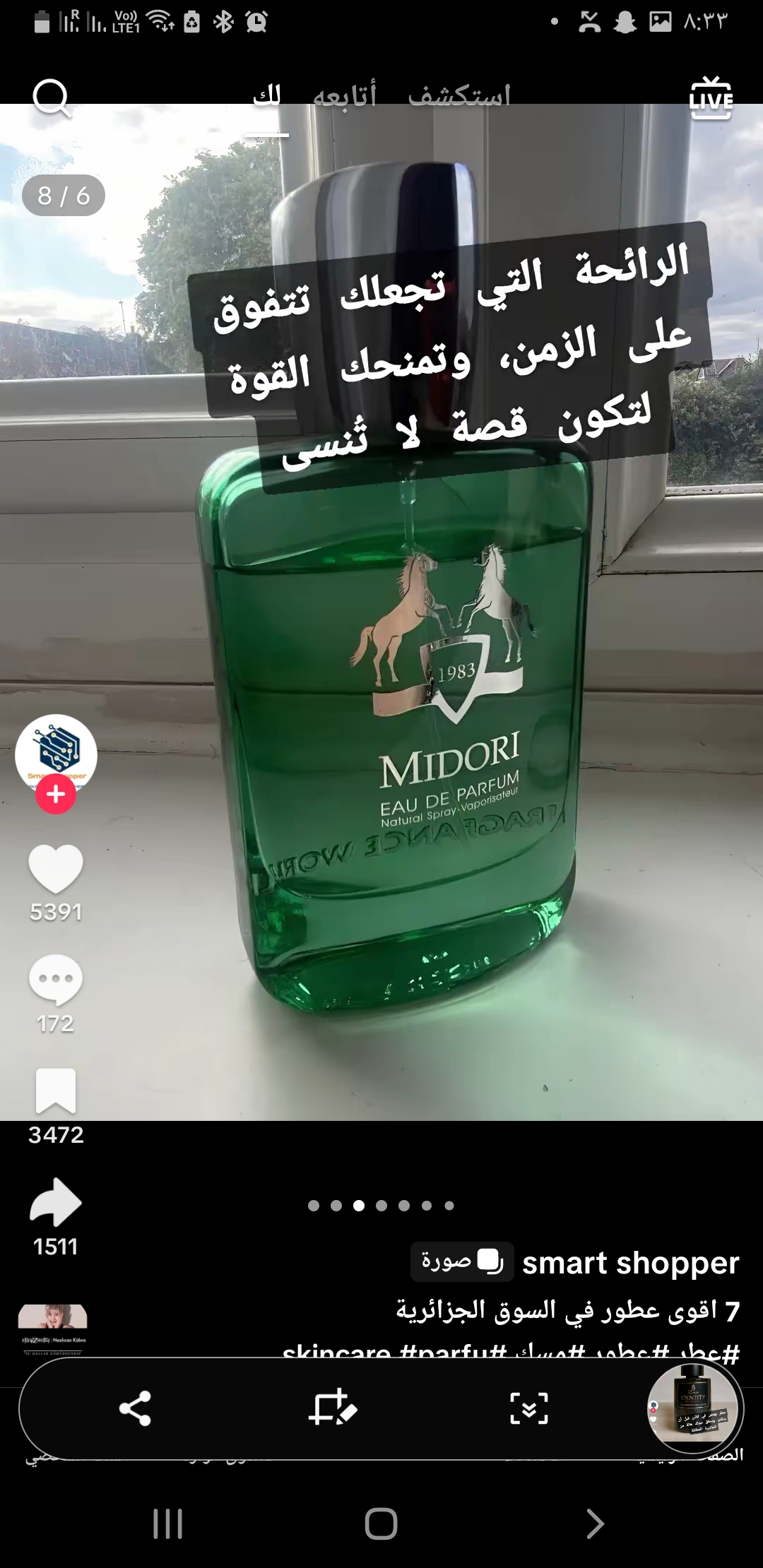Go to the system home screen

pos(381,1524)
